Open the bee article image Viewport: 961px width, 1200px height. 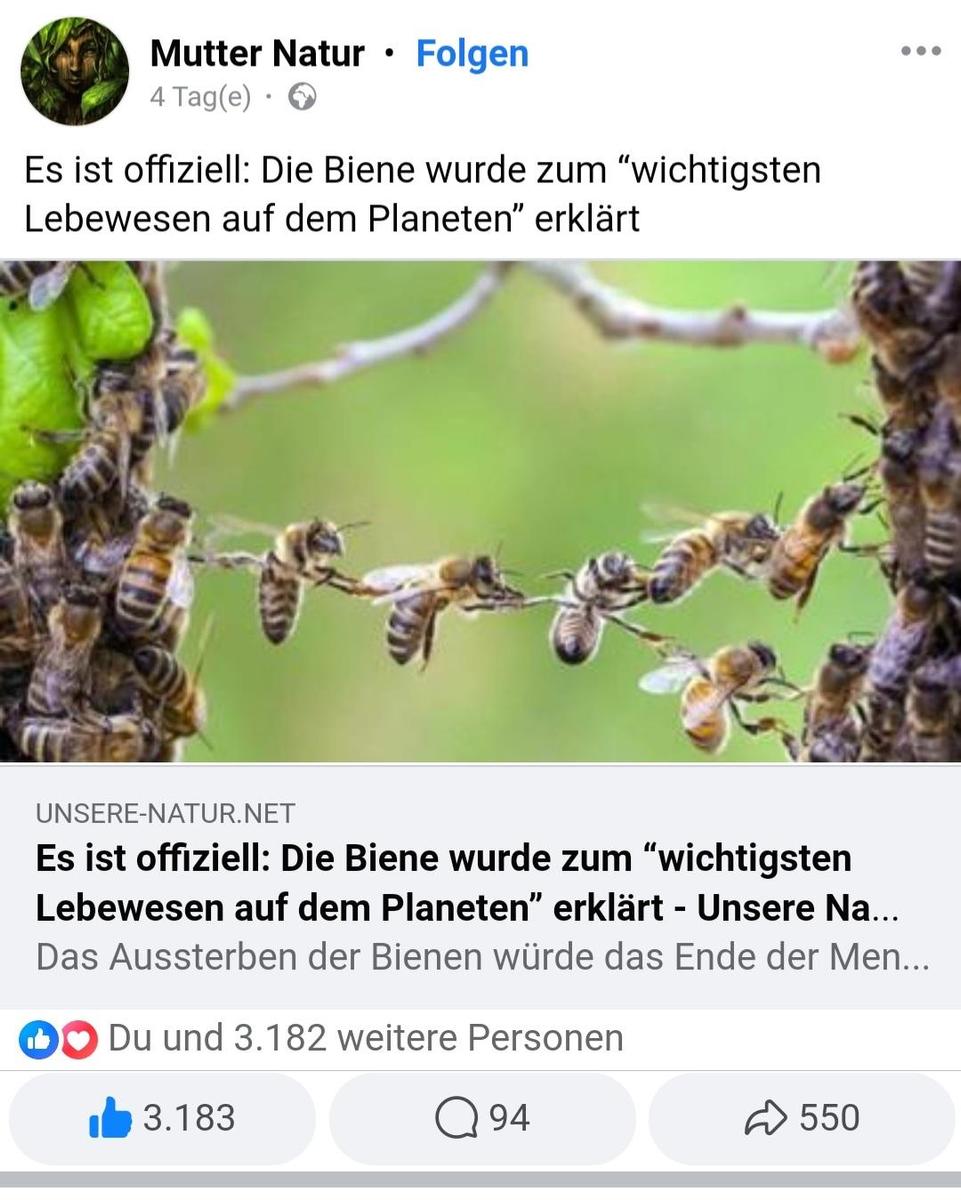tap(480, 510)
